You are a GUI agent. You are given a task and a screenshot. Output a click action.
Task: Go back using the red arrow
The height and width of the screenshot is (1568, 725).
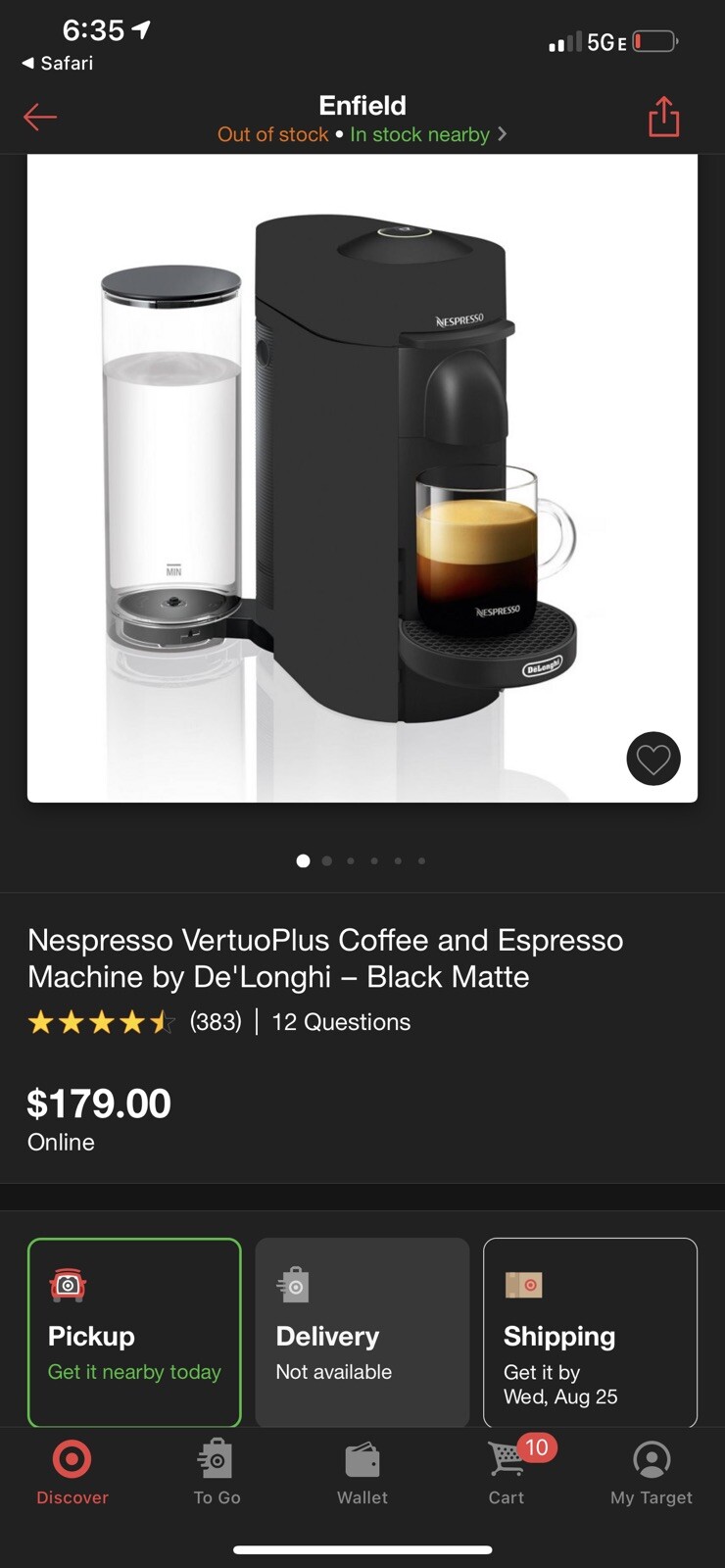(x=40, y=118)
